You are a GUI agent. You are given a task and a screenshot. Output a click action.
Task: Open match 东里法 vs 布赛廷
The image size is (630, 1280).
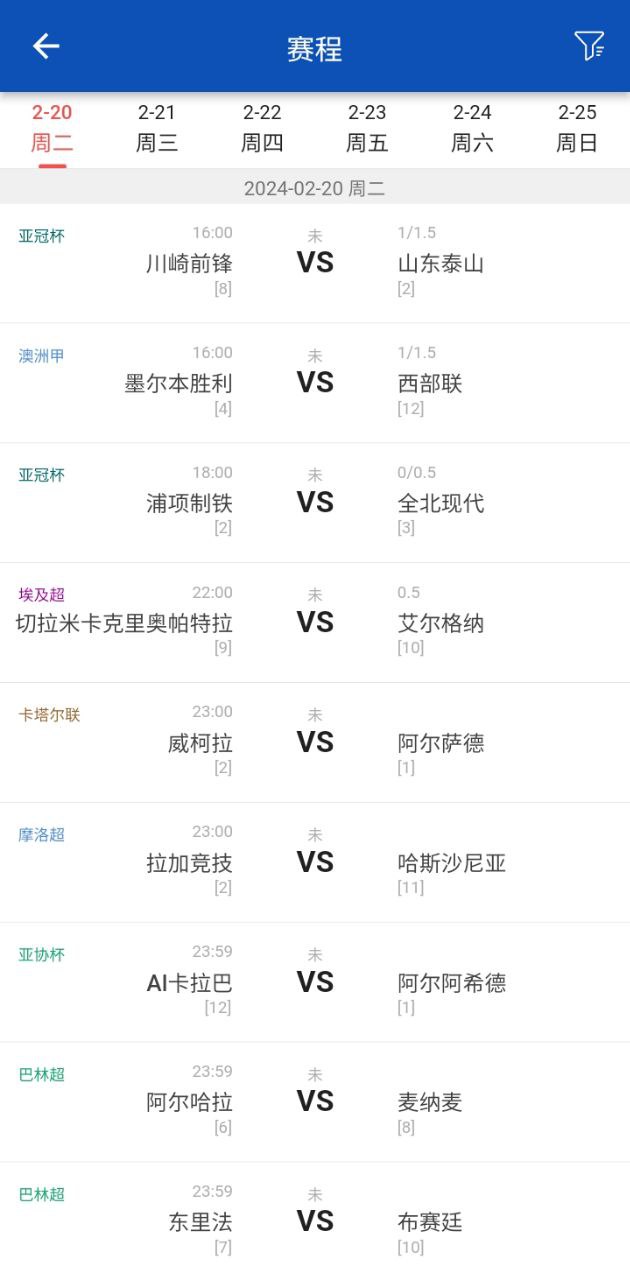pyautogui.click(x=315, y=1222)
